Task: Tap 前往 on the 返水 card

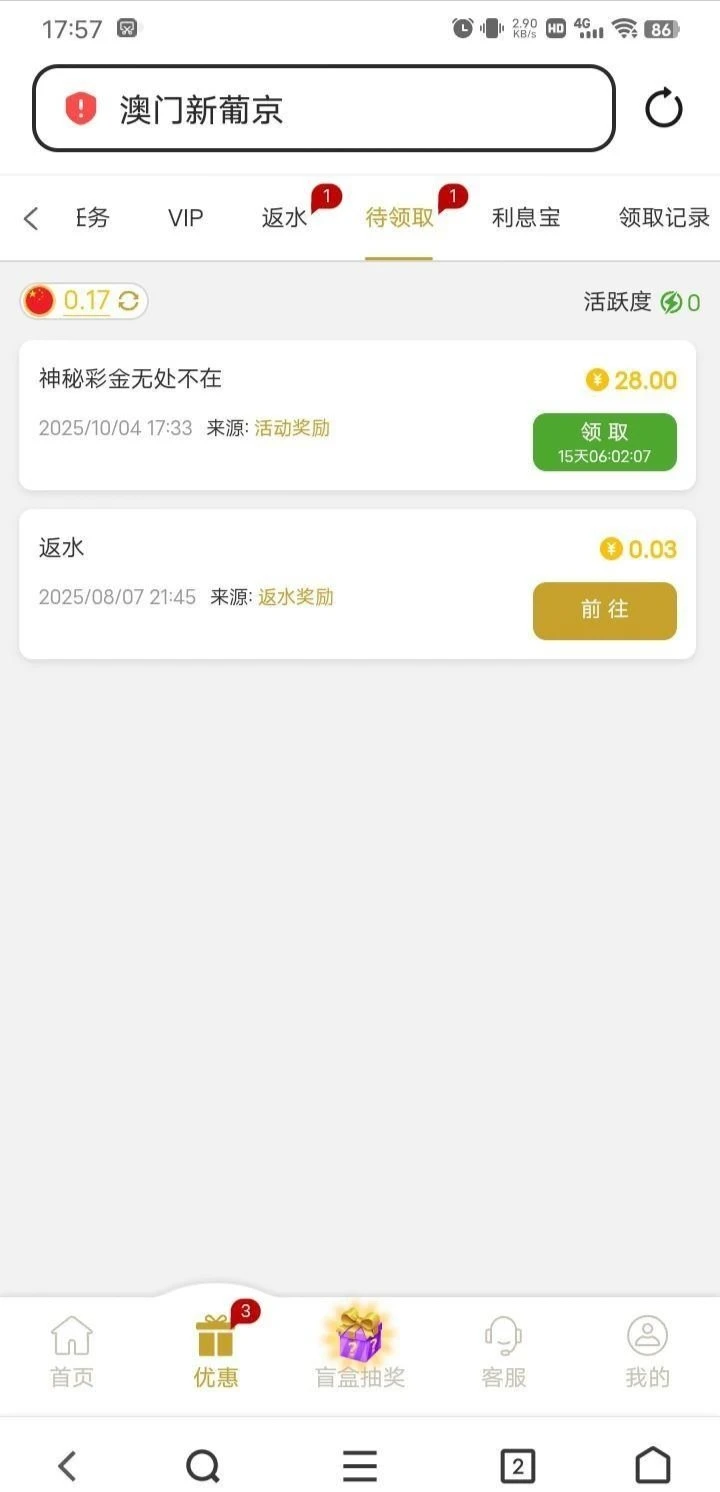Action: pyautogui.click(x=604, y=610)
